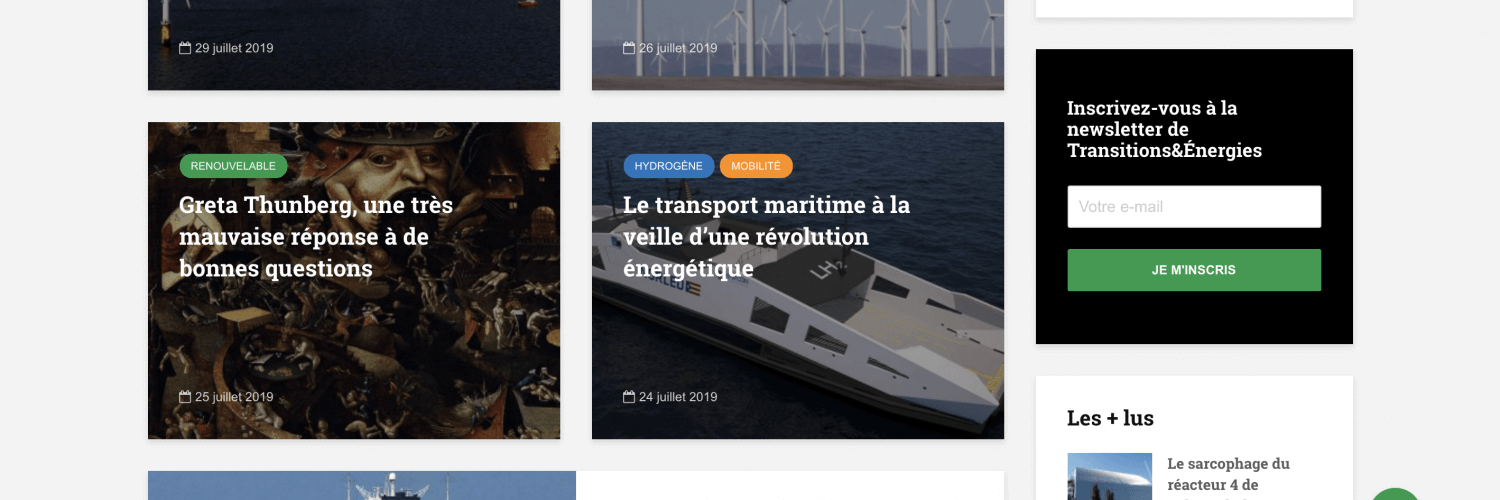Open the Greta Thunberg article card

coord(316,237)
